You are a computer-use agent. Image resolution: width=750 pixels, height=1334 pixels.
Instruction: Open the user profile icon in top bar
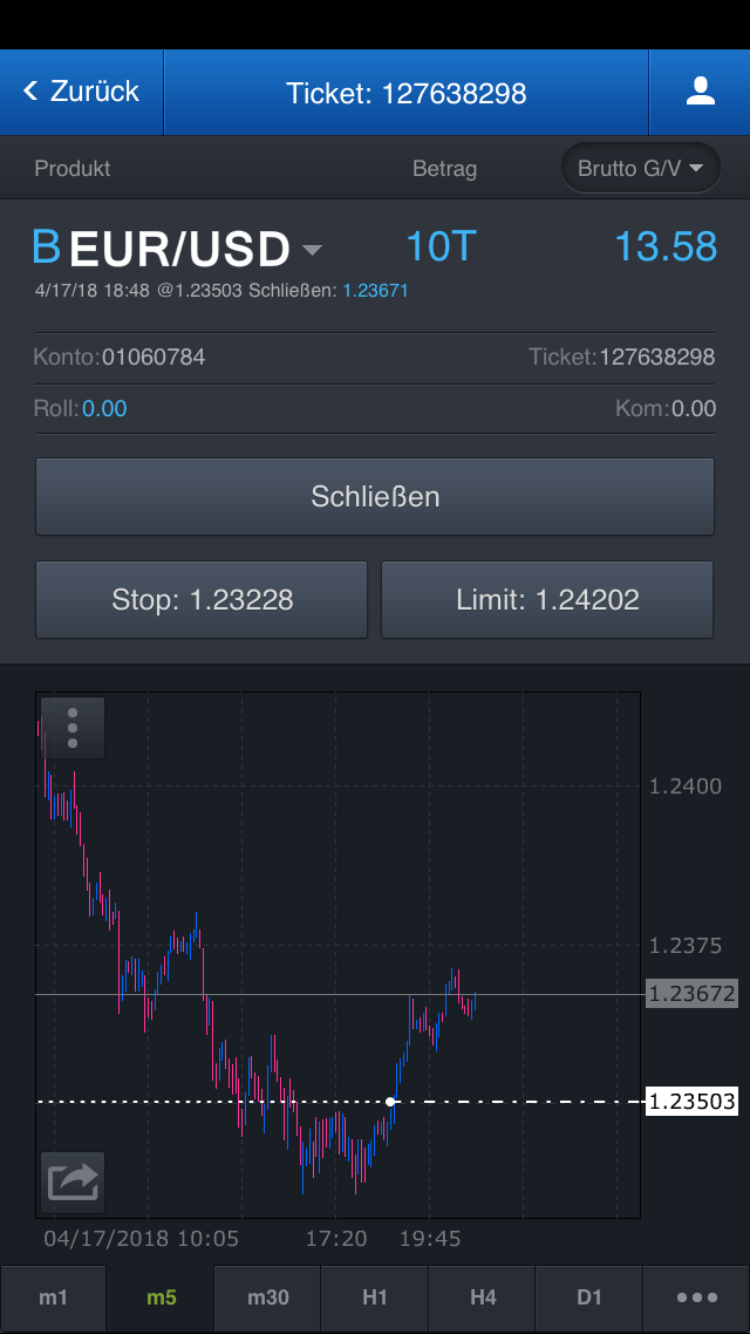pyautogui.click(x=699, y=92)
